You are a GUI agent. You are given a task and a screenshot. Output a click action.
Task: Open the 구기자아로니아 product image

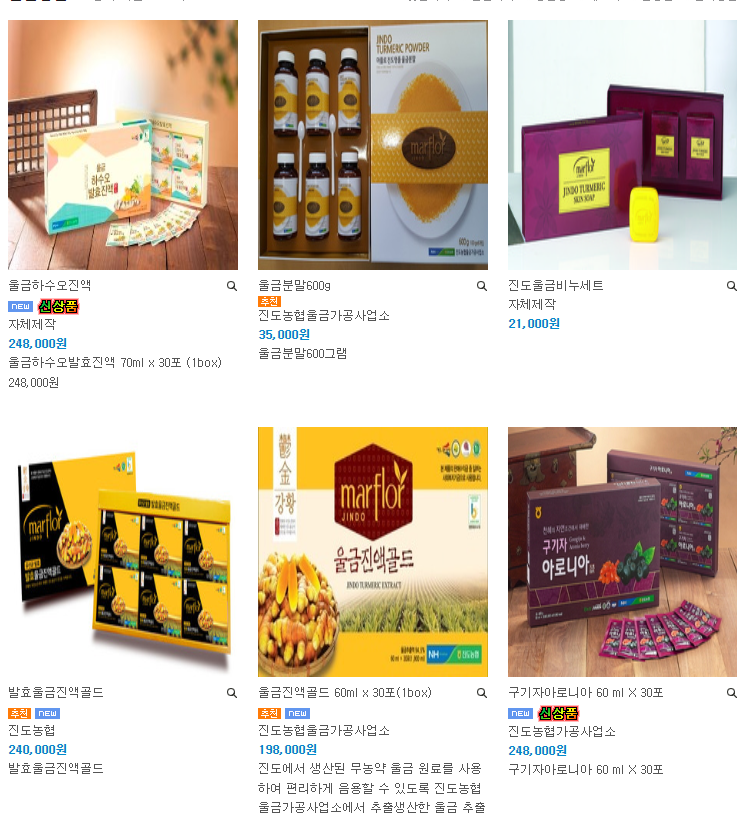[622, 552]
